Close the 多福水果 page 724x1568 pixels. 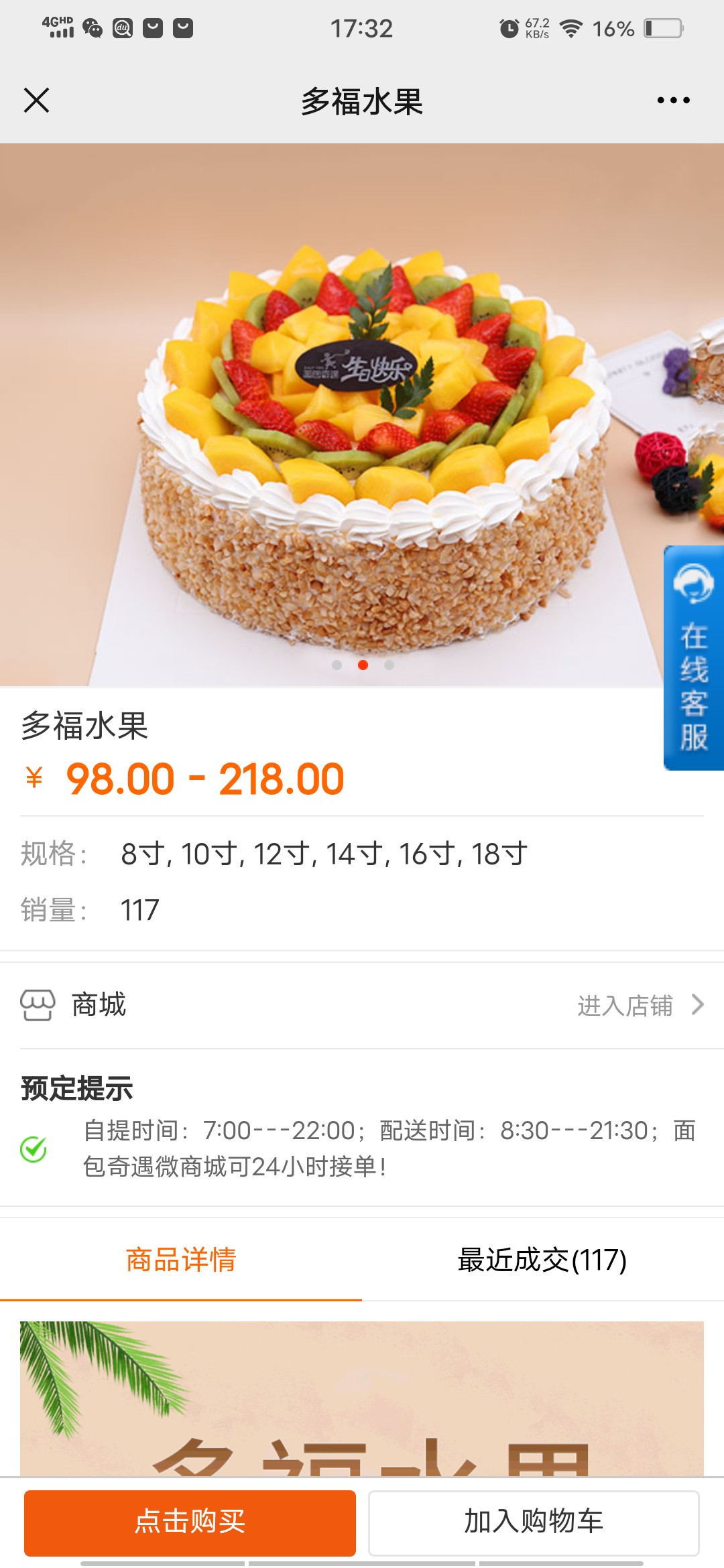[x=36, y=101]
